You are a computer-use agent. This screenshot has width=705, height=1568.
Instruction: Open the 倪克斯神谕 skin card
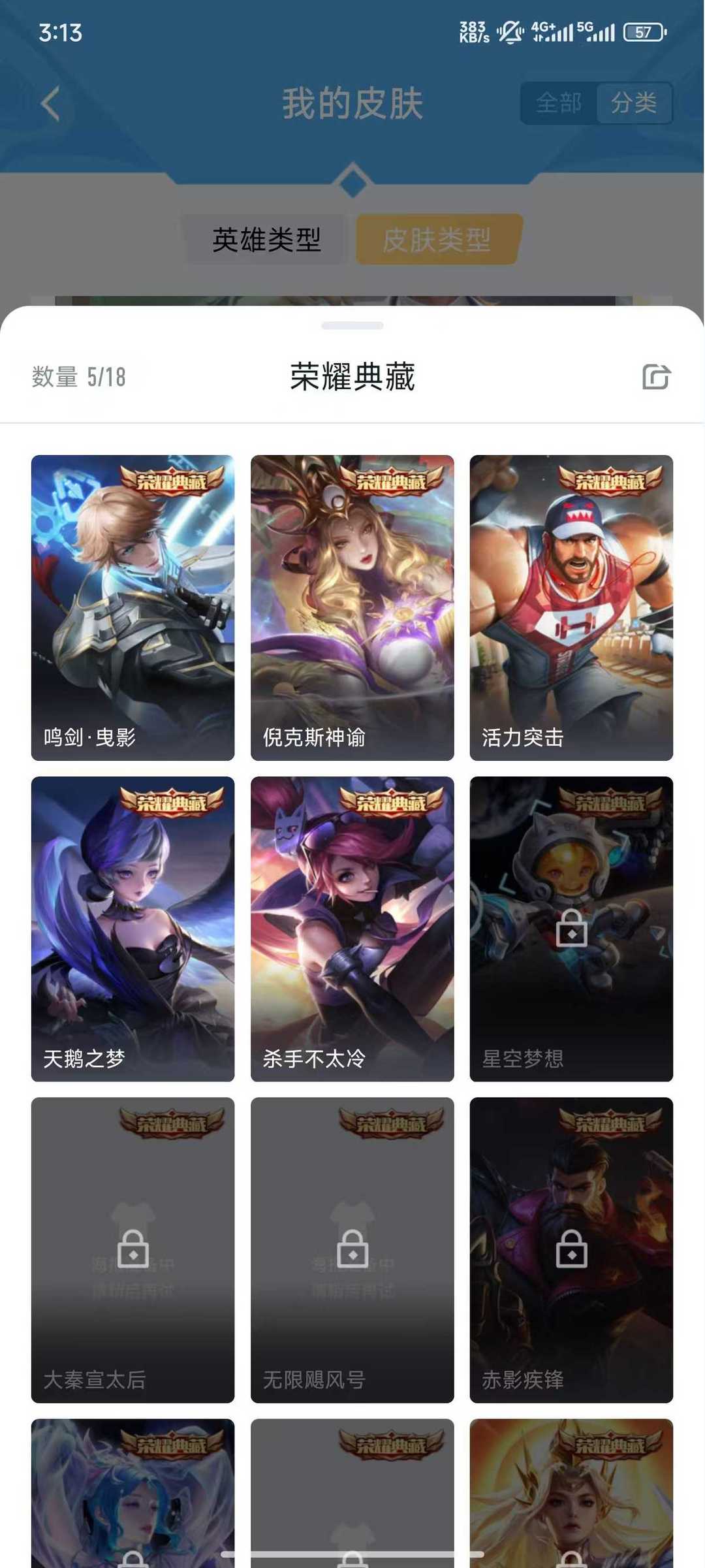352,607
